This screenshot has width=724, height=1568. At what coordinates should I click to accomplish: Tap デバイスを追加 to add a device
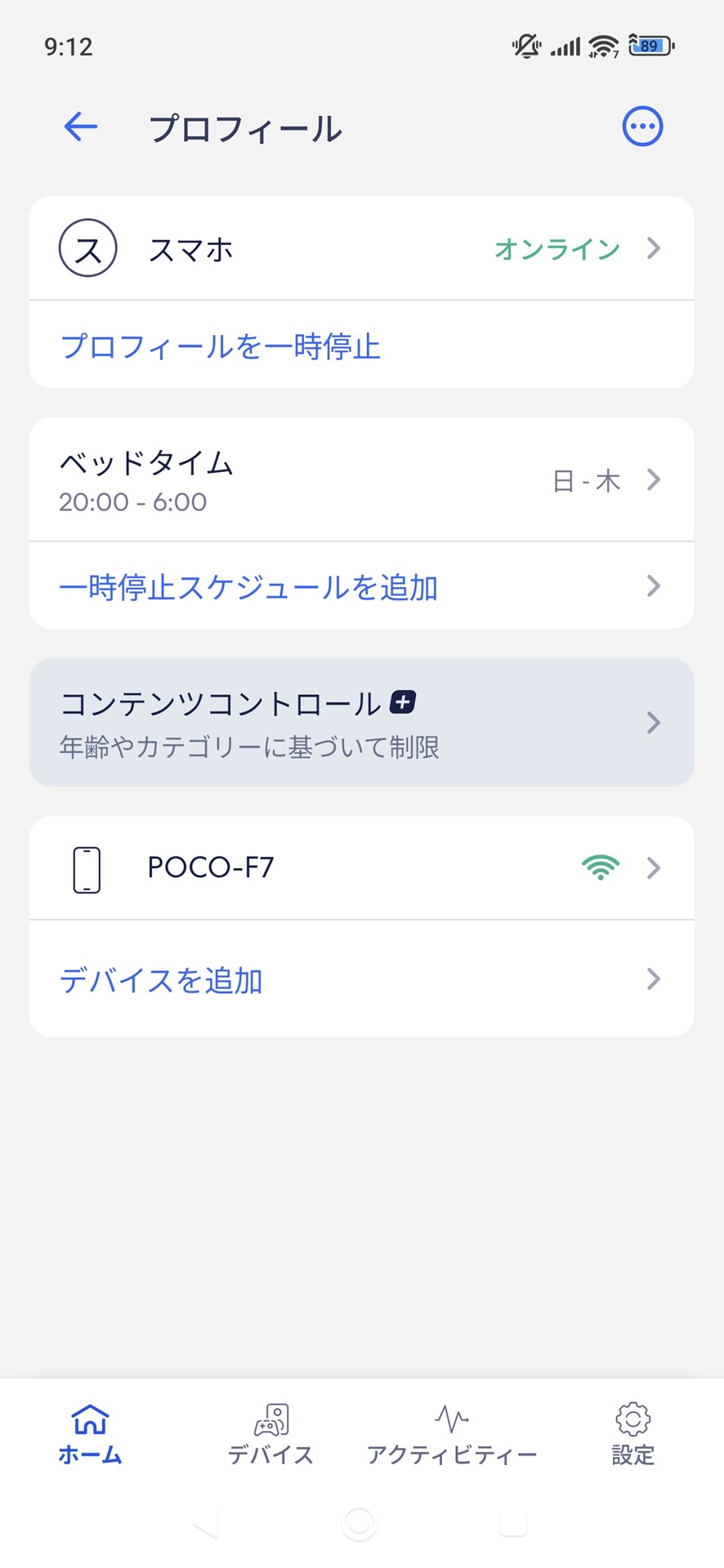[161, 980]
